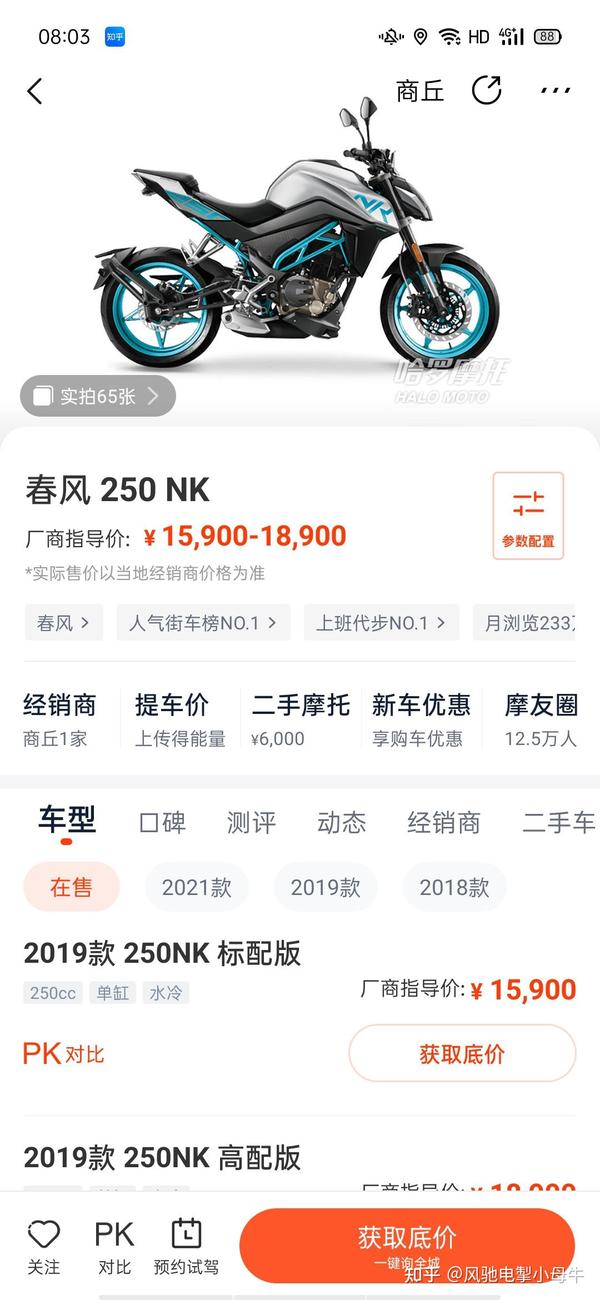The width and height of the screenshot is (600, 1300).
Task: Open the 春风 brand chip
Action: pos(63,623)
